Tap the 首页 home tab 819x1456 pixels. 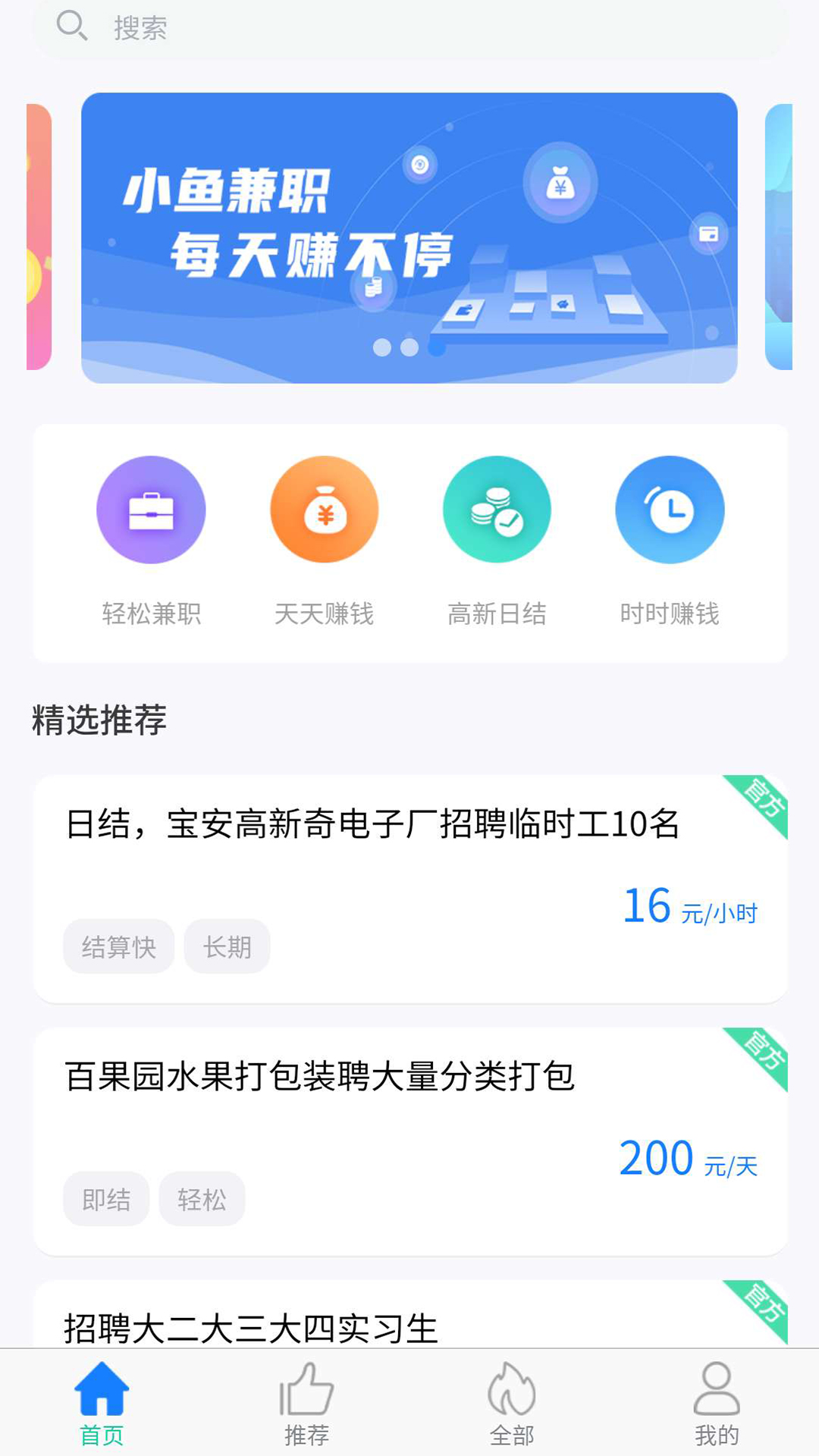(102, 1404)
